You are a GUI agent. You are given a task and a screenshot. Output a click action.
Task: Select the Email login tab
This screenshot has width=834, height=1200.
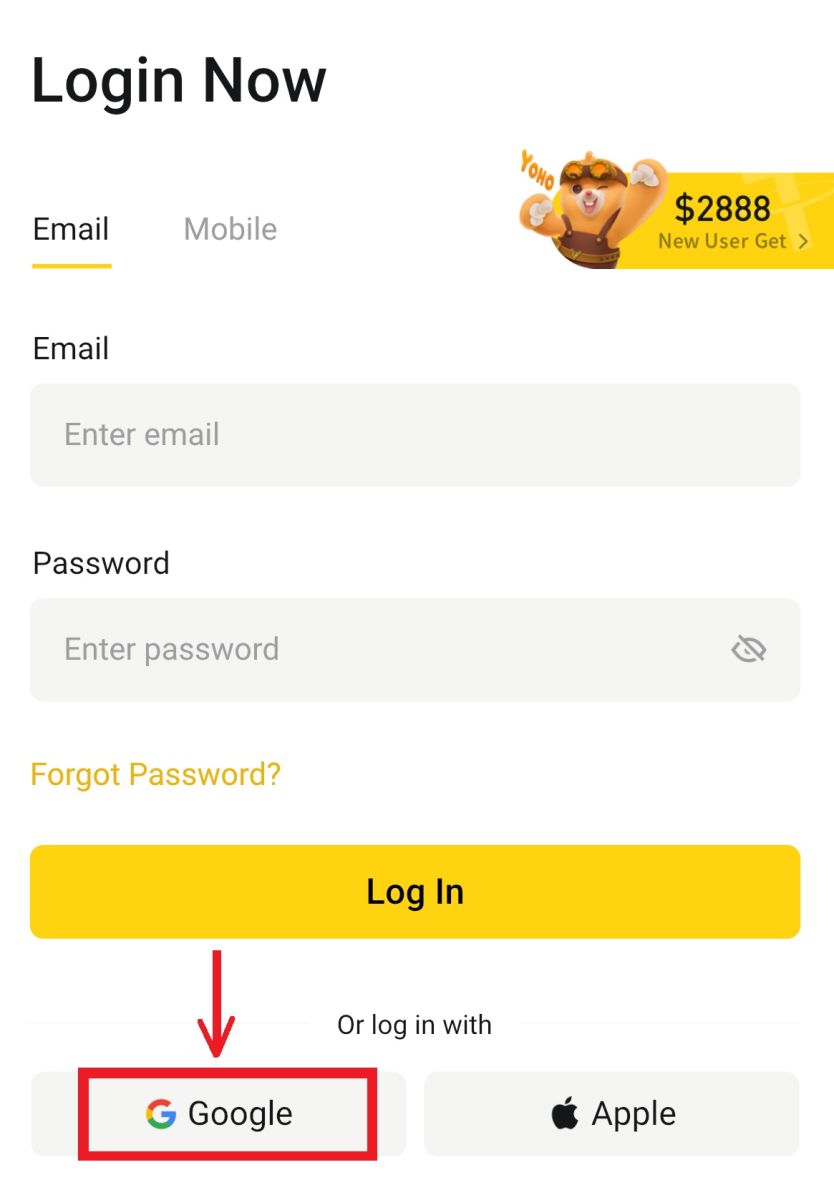70,229
